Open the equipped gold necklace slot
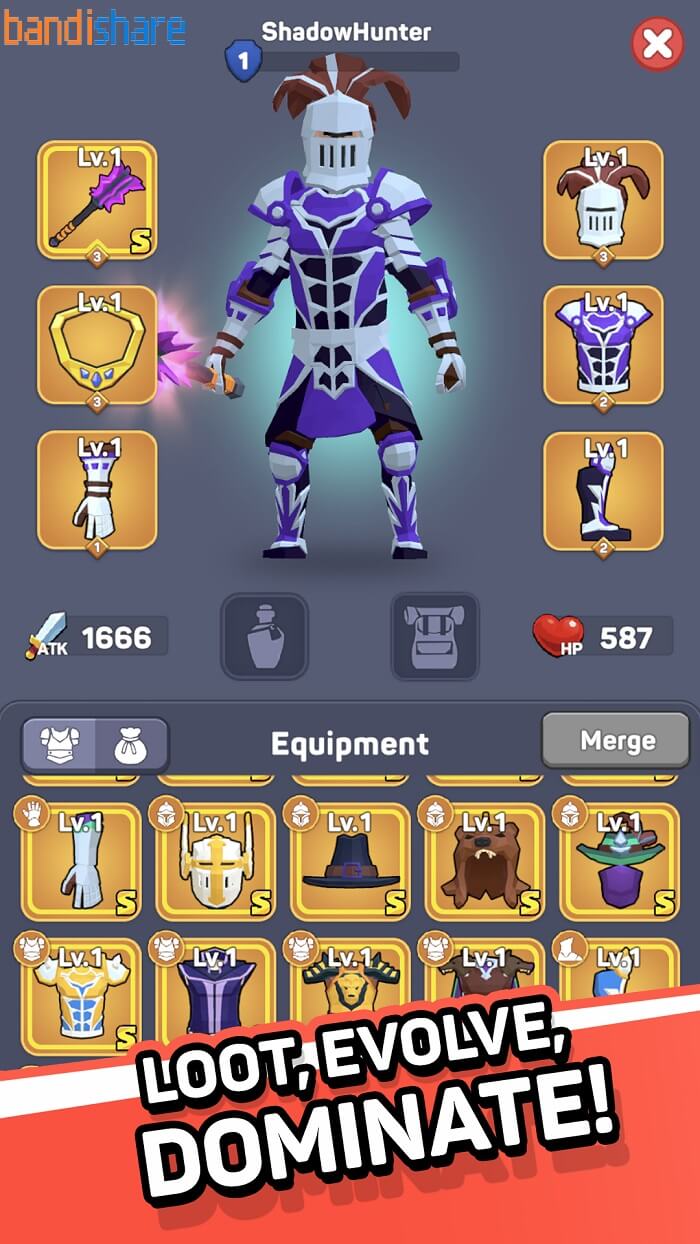 pyautogui.click(x=97, y=345)
